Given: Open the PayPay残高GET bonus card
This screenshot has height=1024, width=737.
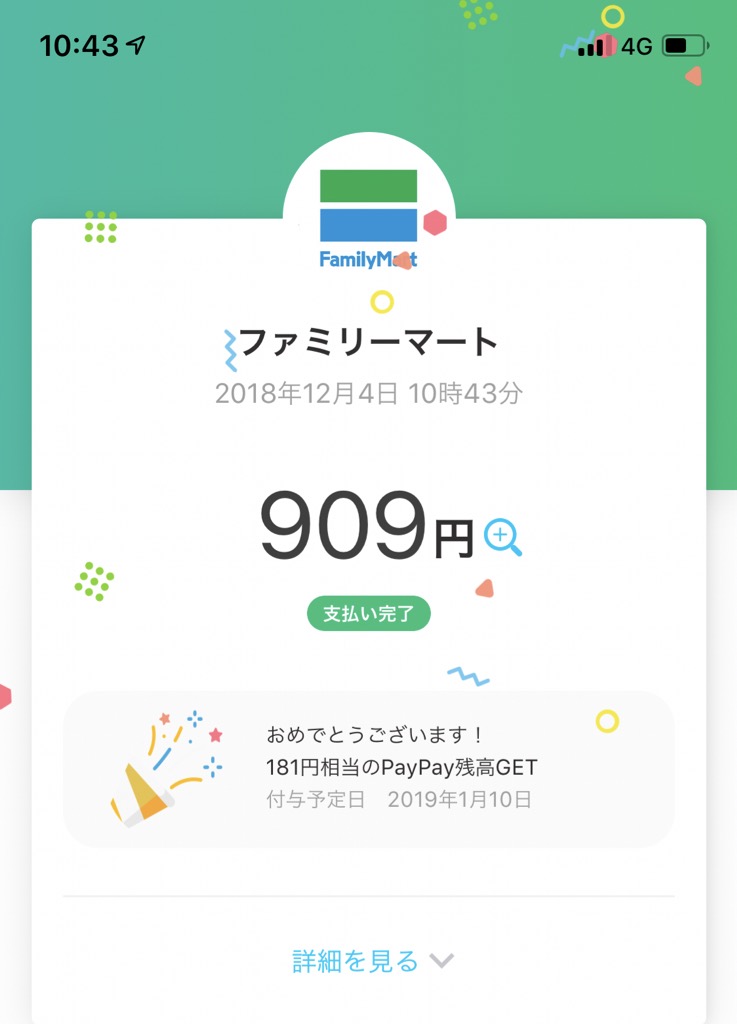Looking at the screenshot, I should (368, 769).
